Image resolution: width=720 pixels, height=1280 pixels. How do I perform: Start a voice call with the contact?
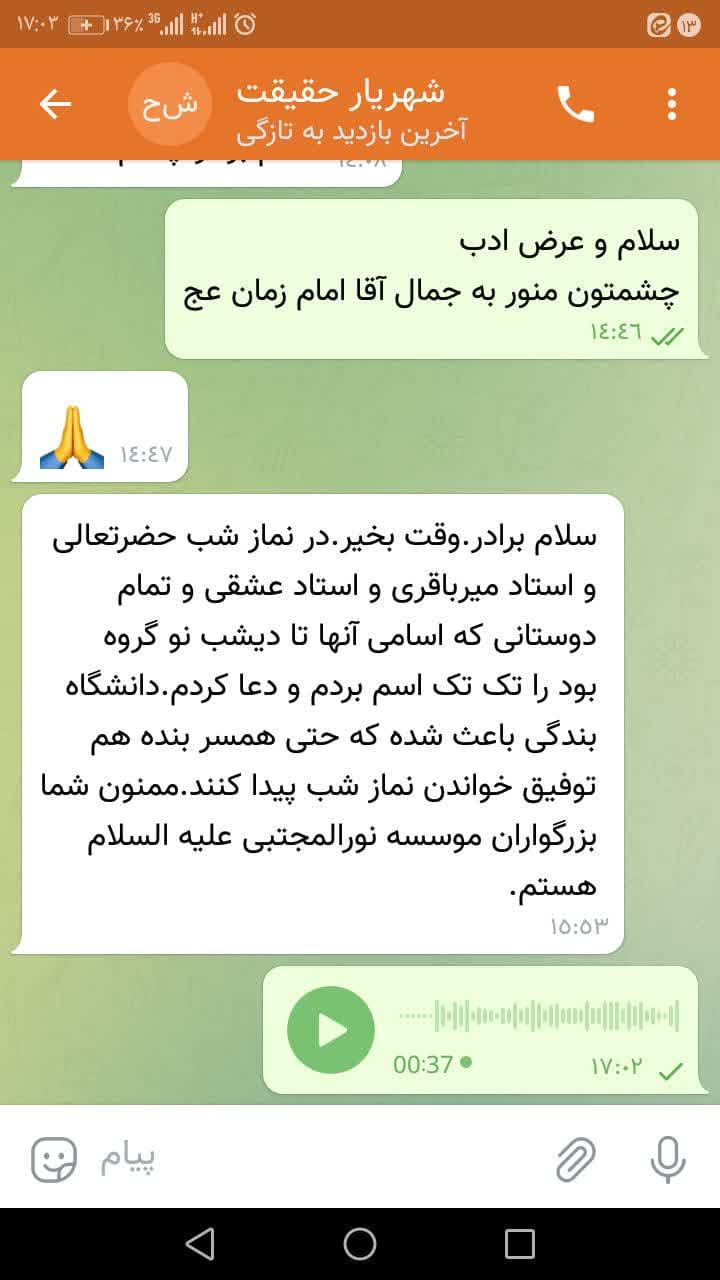[575, 104]
